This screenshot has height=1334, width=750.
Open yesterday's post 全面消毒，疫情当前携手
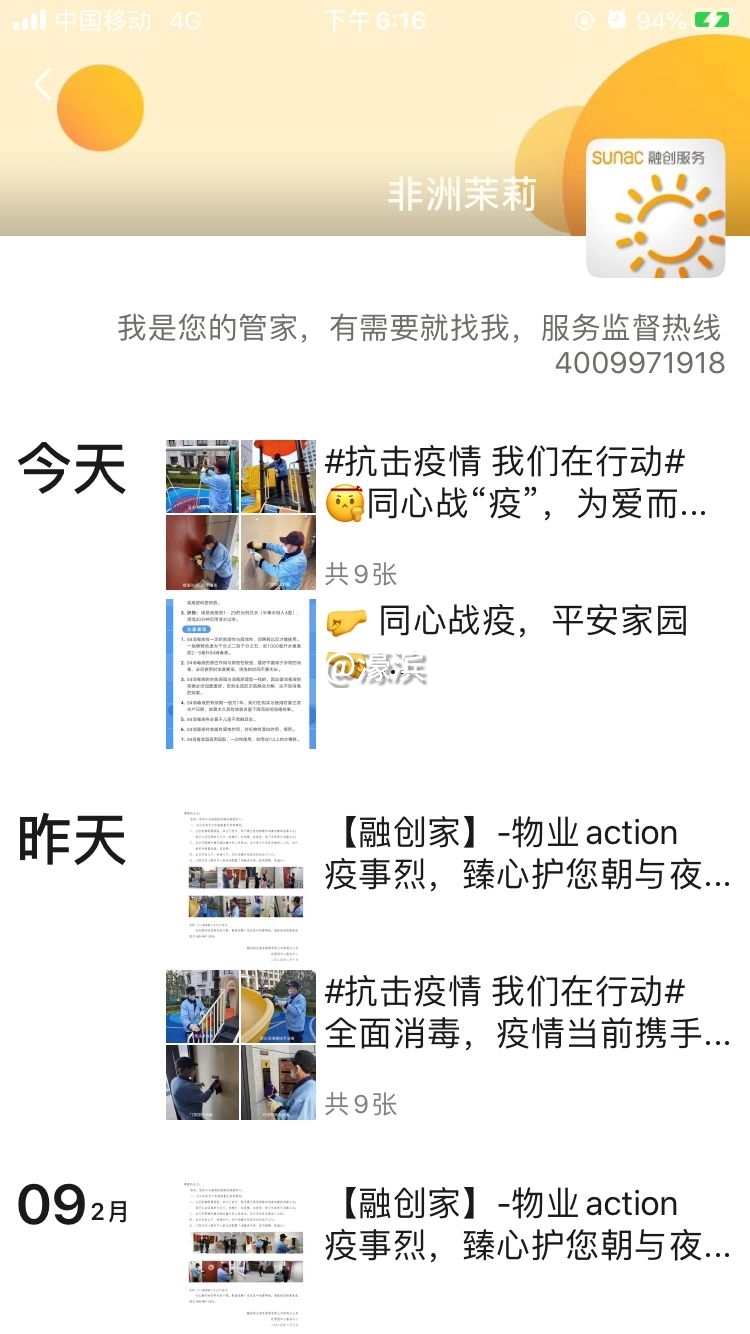pos(526,1013)
